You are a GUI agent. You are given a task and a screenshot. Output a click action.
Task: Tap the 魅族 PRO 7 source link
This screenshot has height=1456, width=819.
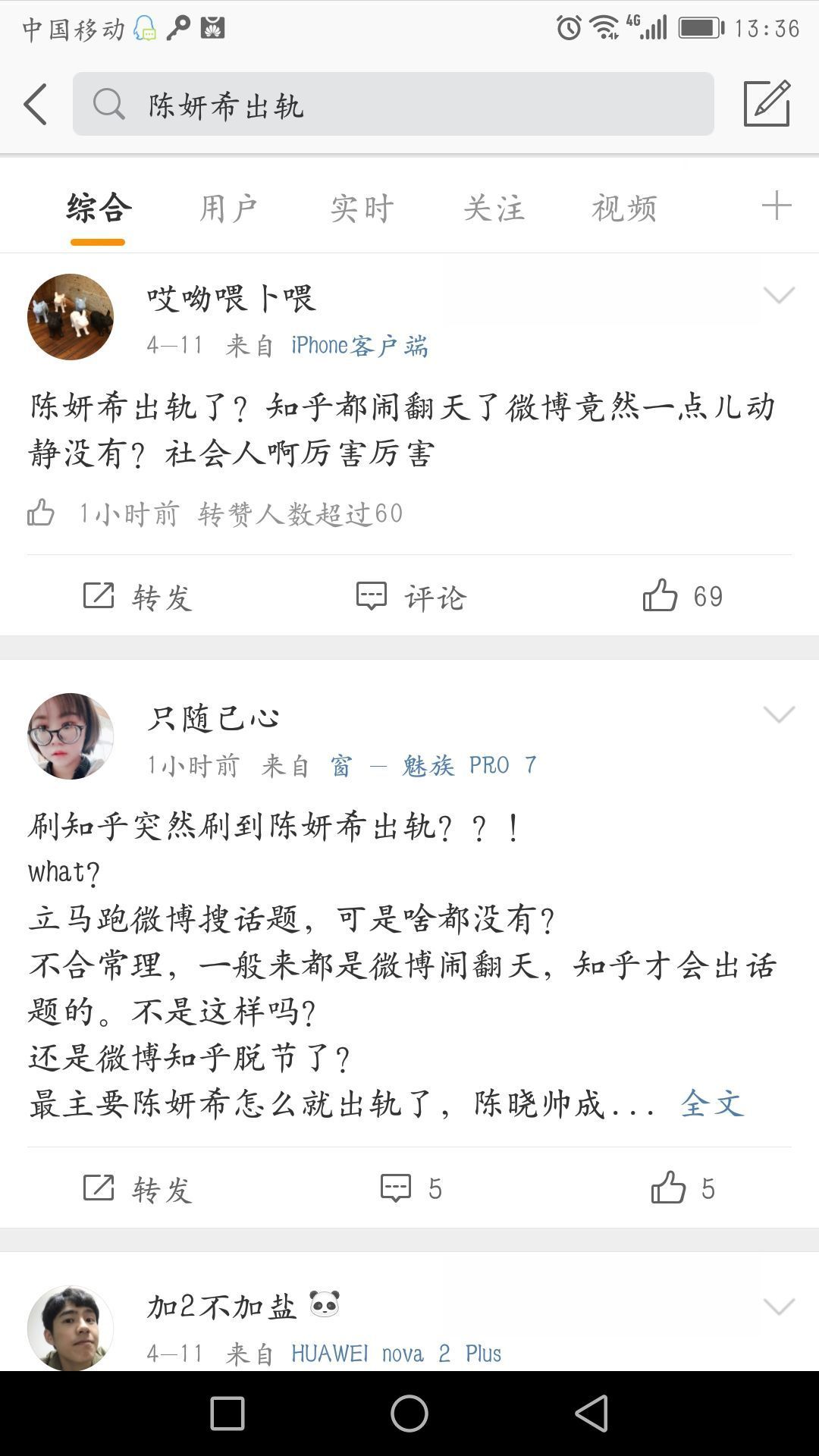pos(433,765)
